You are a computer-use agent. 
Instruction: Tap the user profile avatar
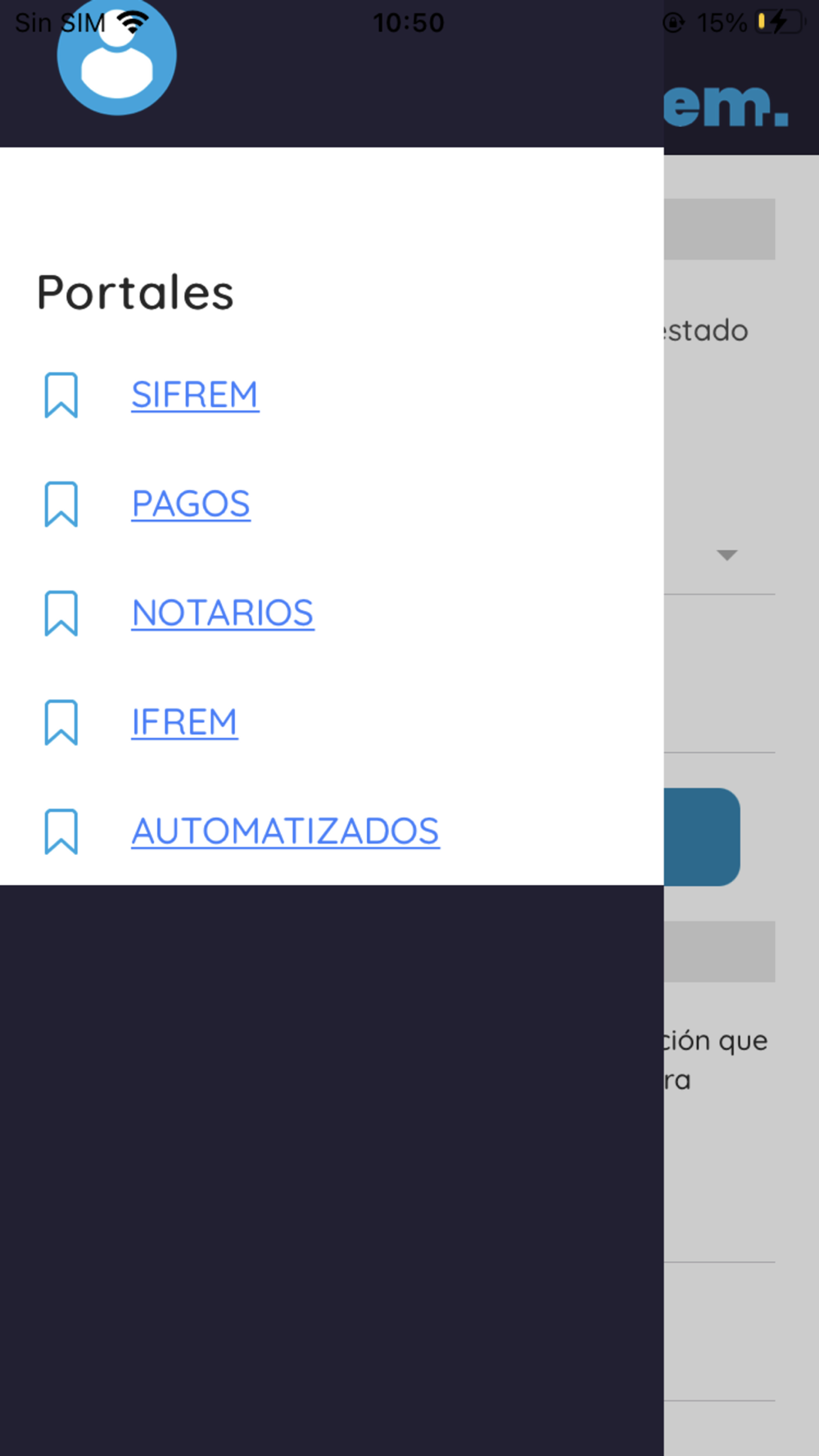[x=116, y=57]
